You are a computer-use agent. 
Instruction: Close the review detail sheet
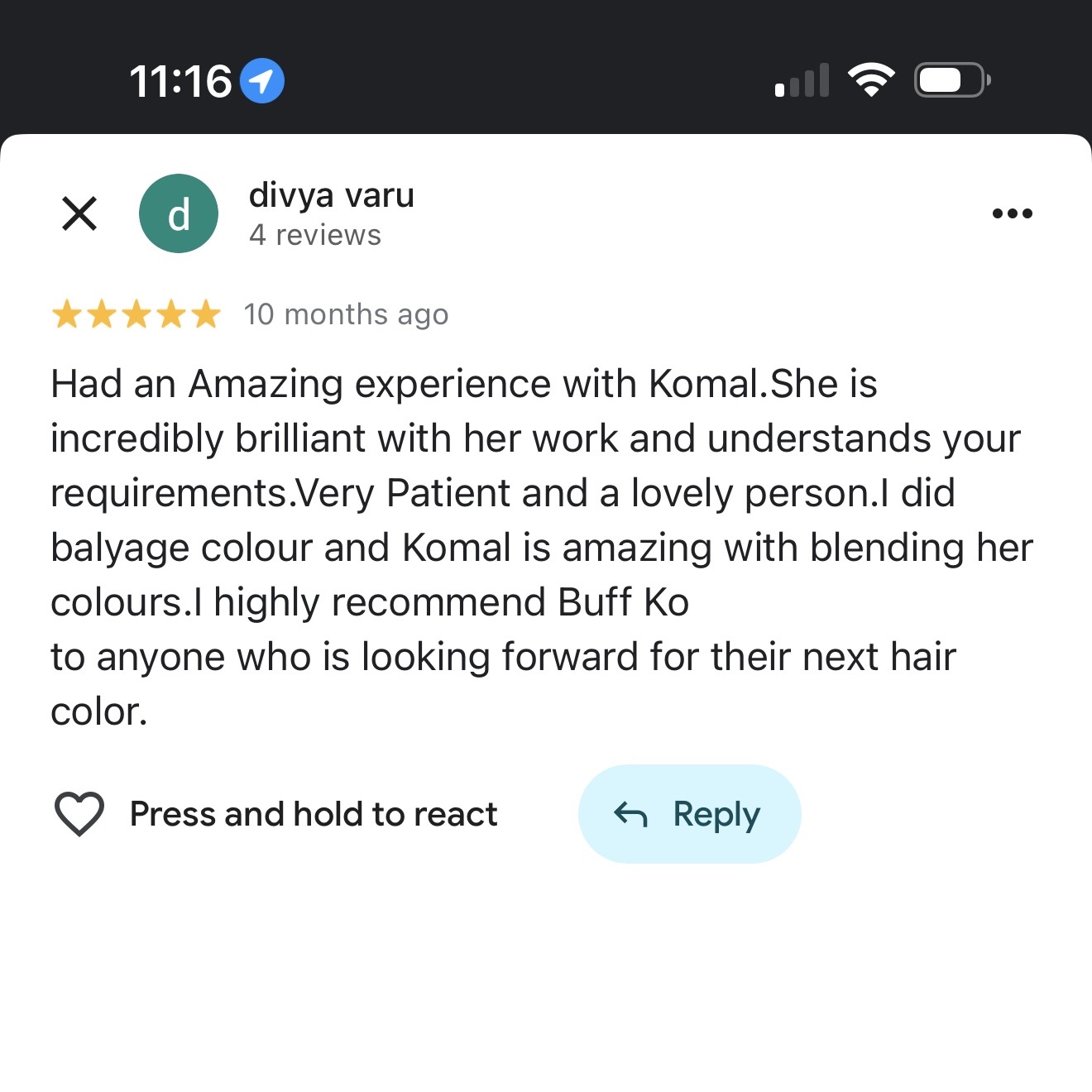79,213
